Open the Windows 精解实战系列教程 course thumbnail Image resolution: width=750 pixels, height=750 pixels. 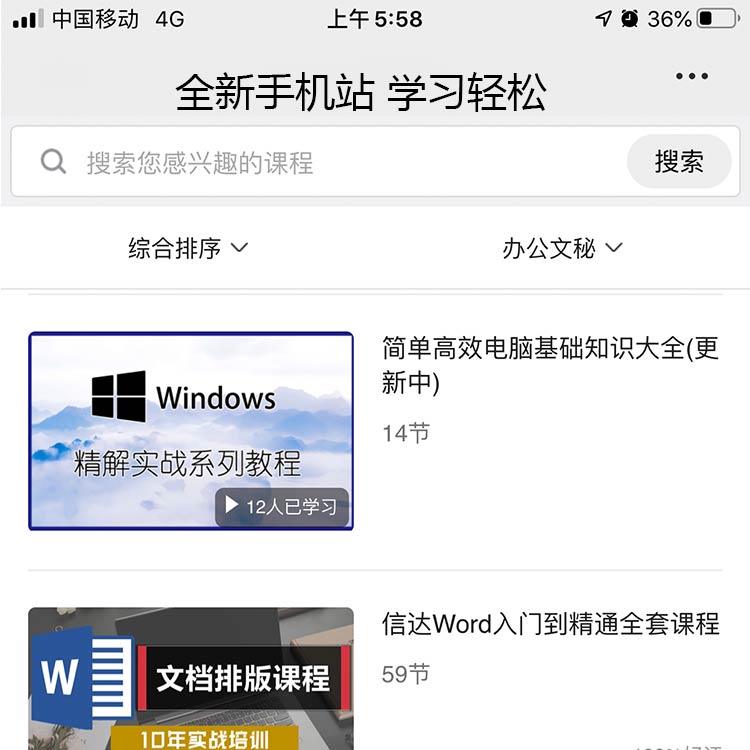[191, 431]
